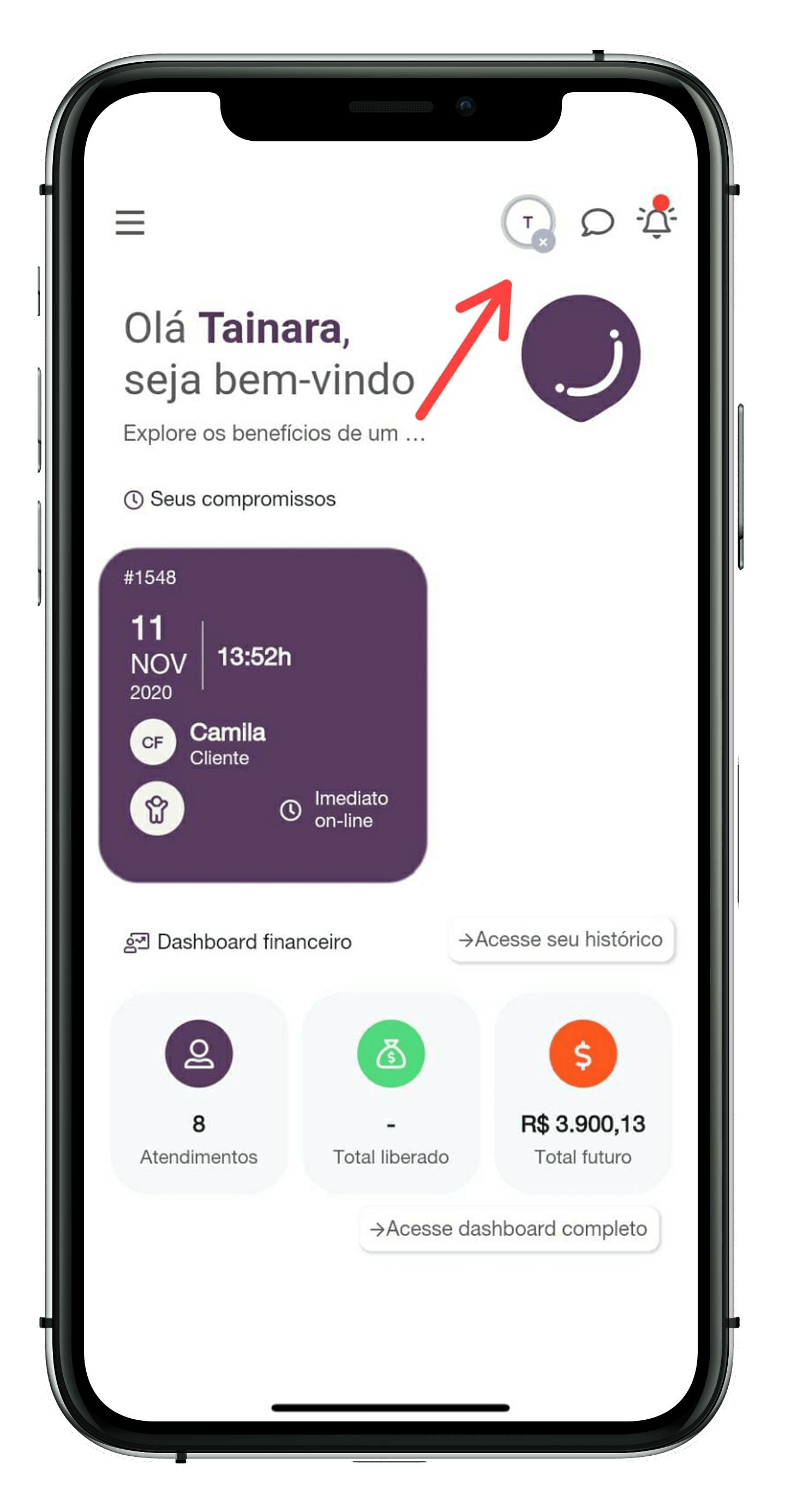This screenshot has height=1512, width=797.
Task: Open appointment #1548 with Camila
Action: (262, 714)
